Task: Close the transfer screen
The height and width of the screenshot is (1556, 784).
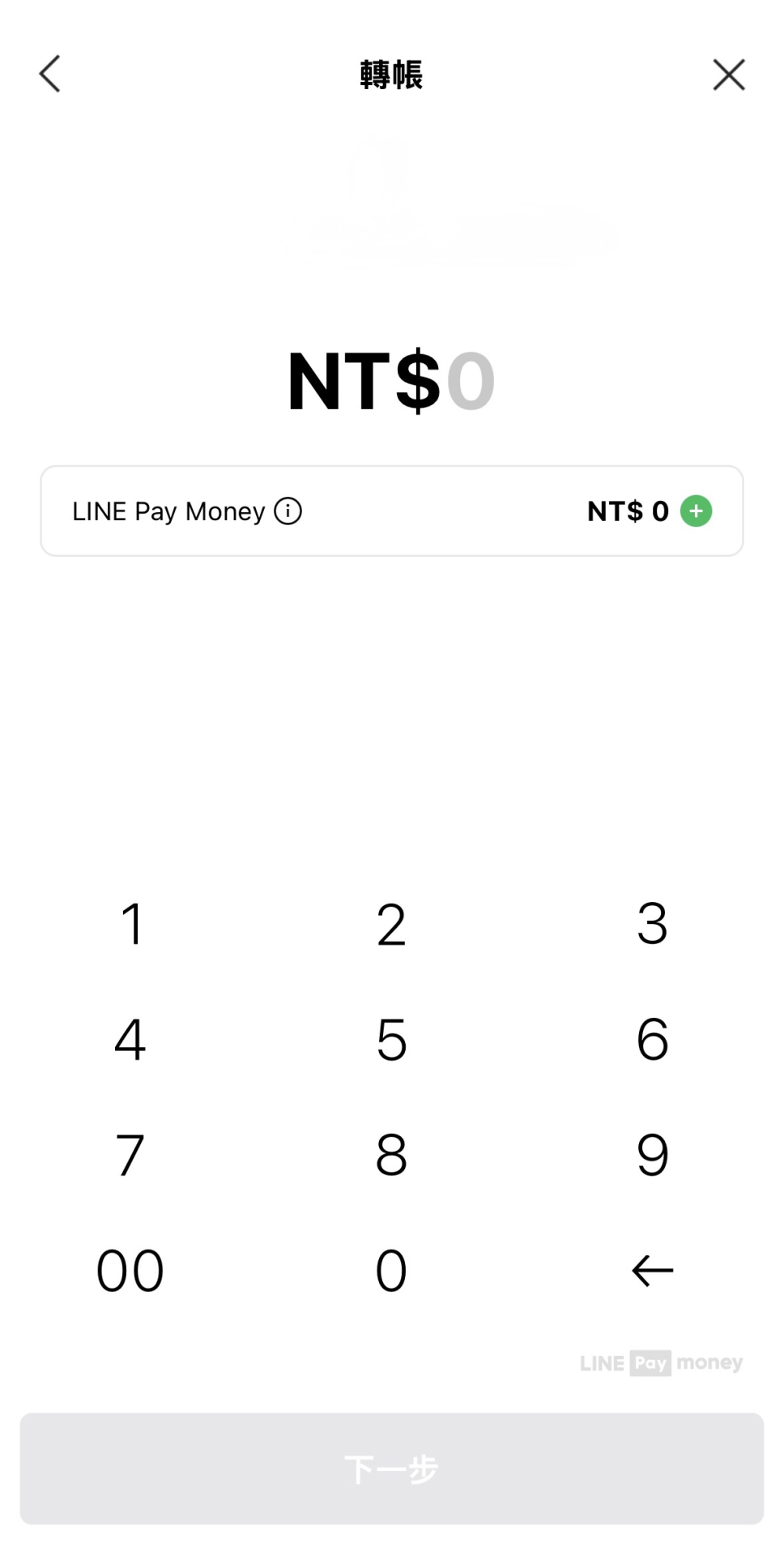Action: (x=728, y=75)
